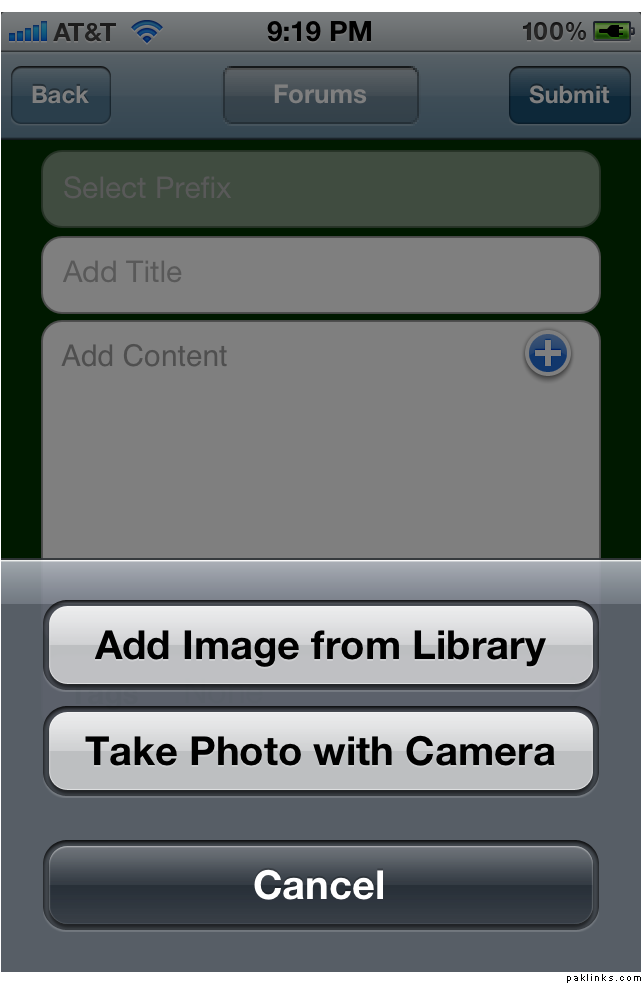Image resolution: width=642 pixels, height=984 pixels.
Task: Go back using the Back button
Action: (x=60, y=95)
